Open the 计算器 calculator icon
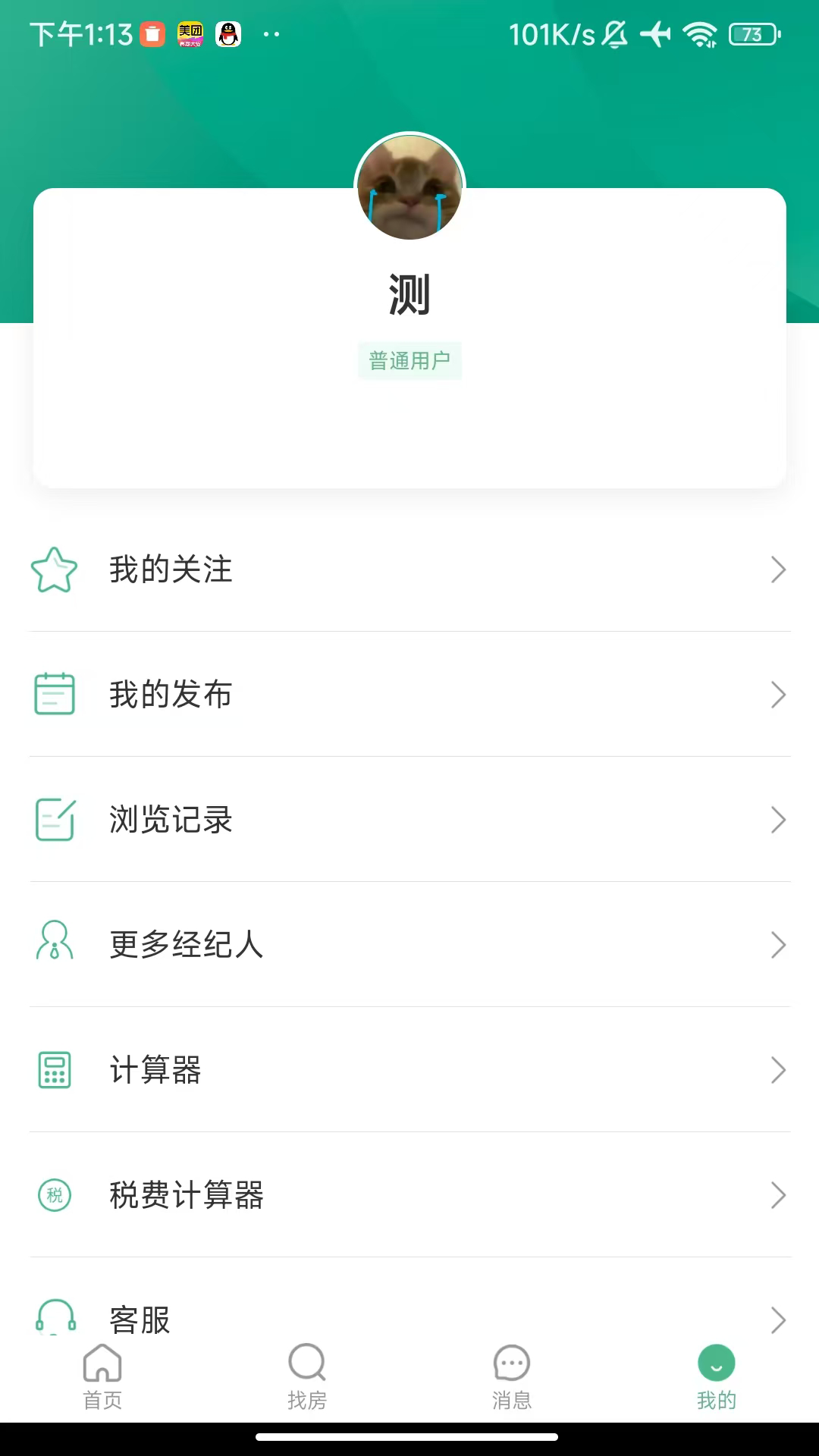This screenshot has width=819, height=1456. (x=54, y=1070)
